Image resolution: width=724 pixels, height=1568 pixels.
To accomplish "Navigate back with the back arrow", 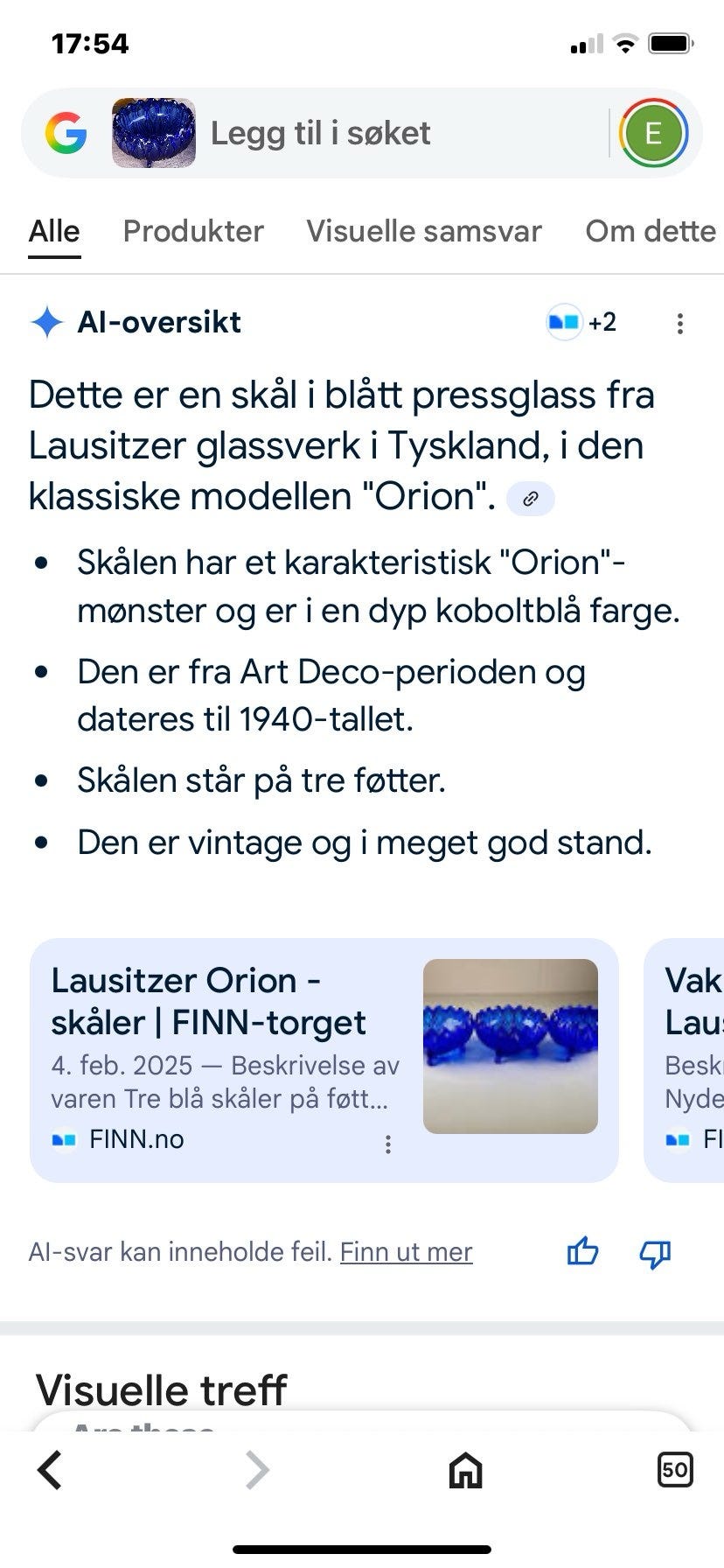I will [x=49, y=1470].
